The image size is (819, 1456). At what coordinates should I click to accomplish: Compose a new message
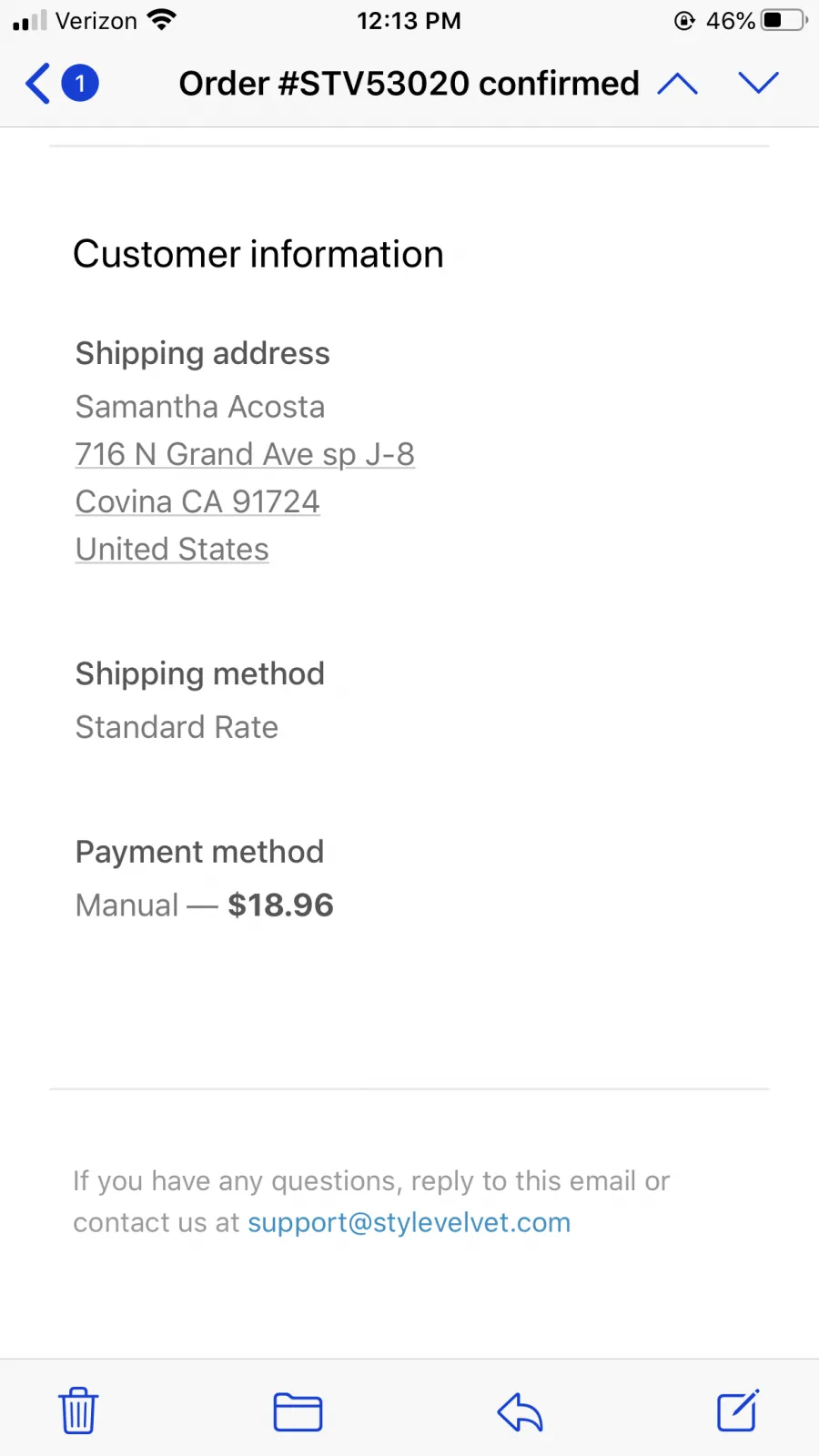pos(738,1410)
